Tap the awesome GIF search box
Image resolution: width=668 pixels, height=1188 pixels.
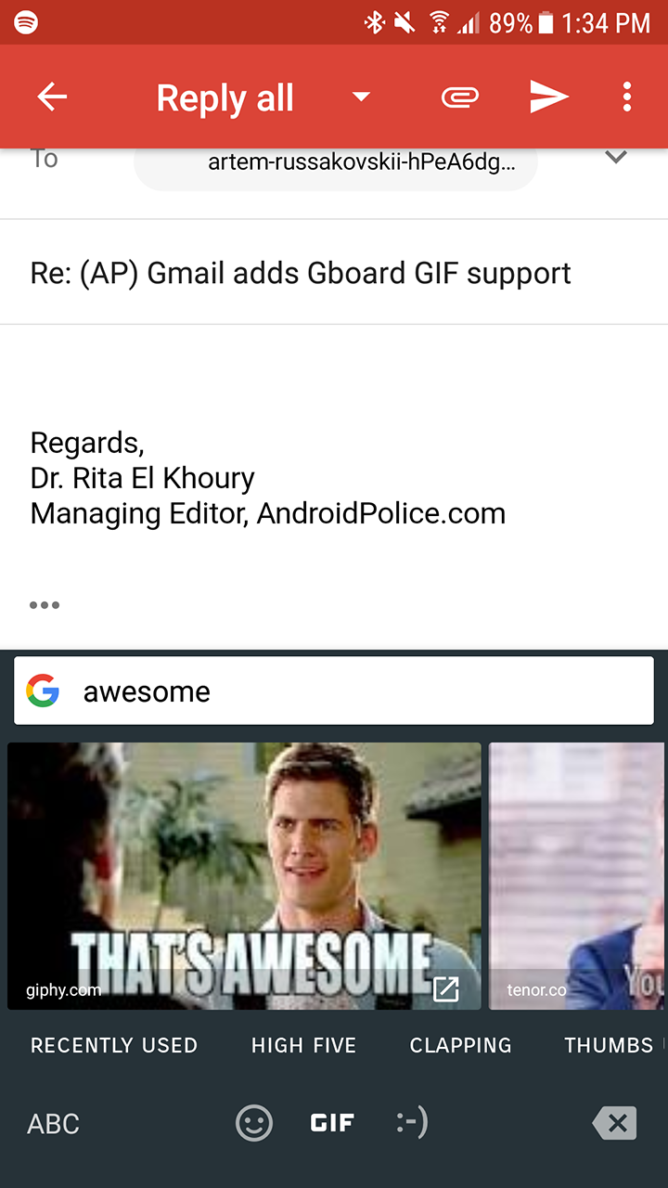click(x=334, y=690)
